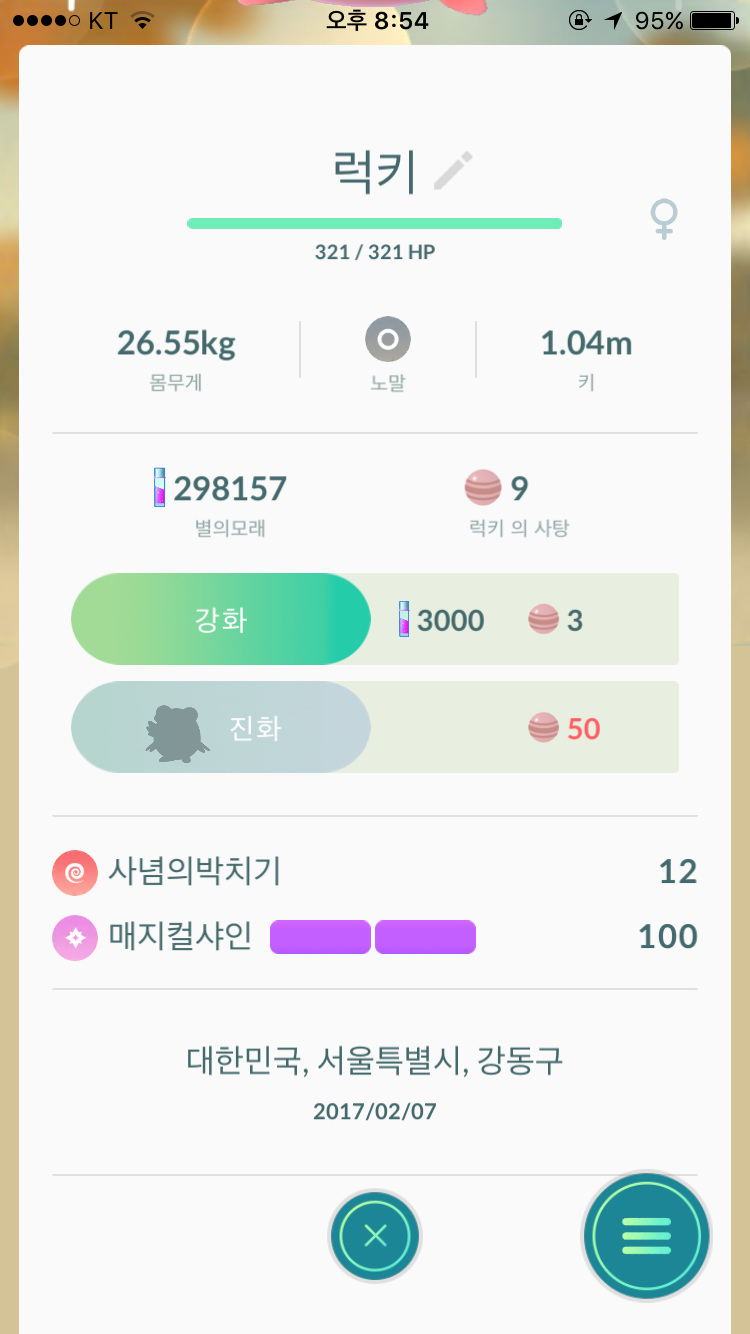This screenshot has width=750, height=1334.
Task: Tap 강화 to power up 럭키
Action: point(221,620)
